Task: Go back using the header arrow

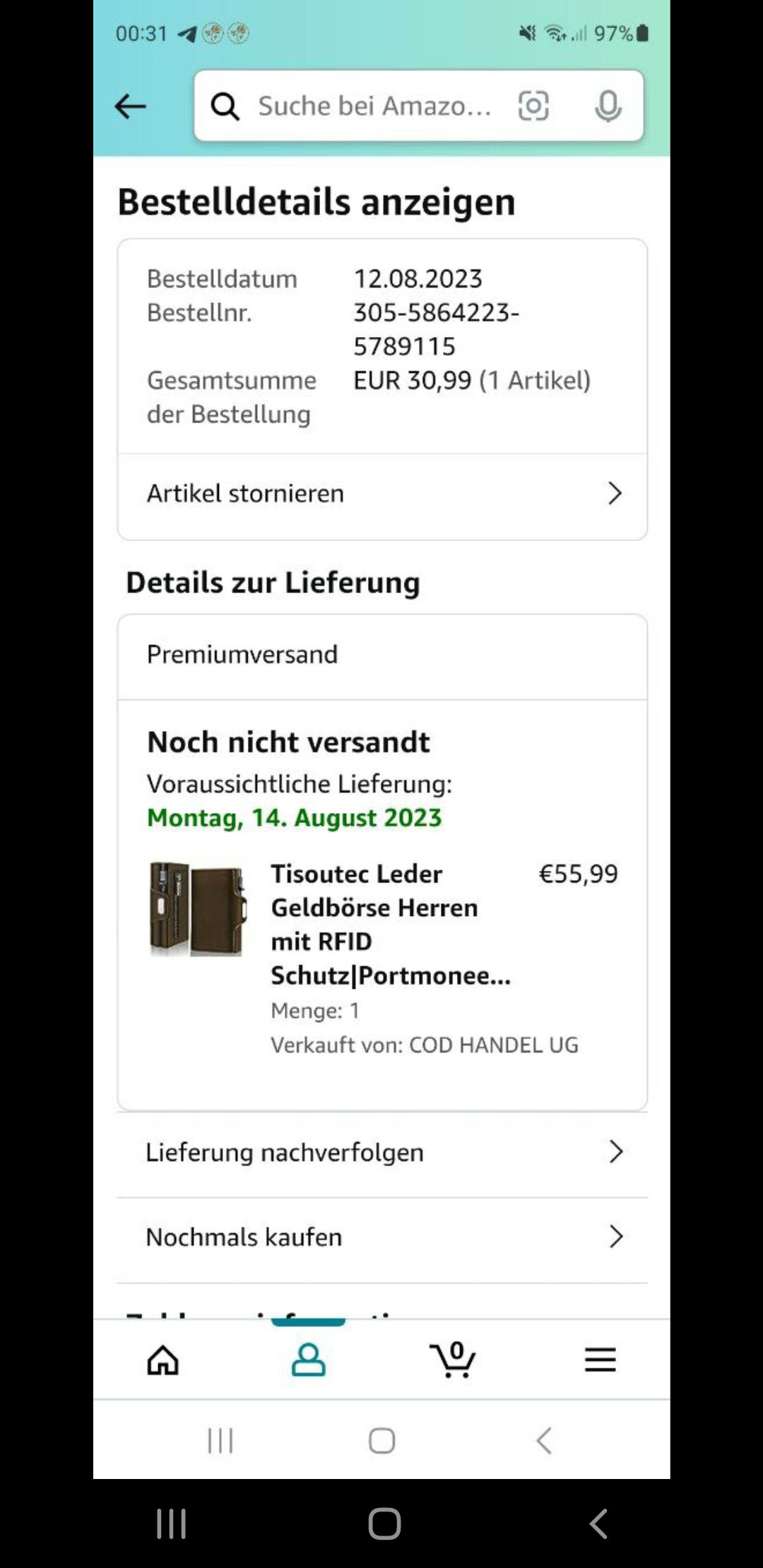Action: [x=131, y=107]
